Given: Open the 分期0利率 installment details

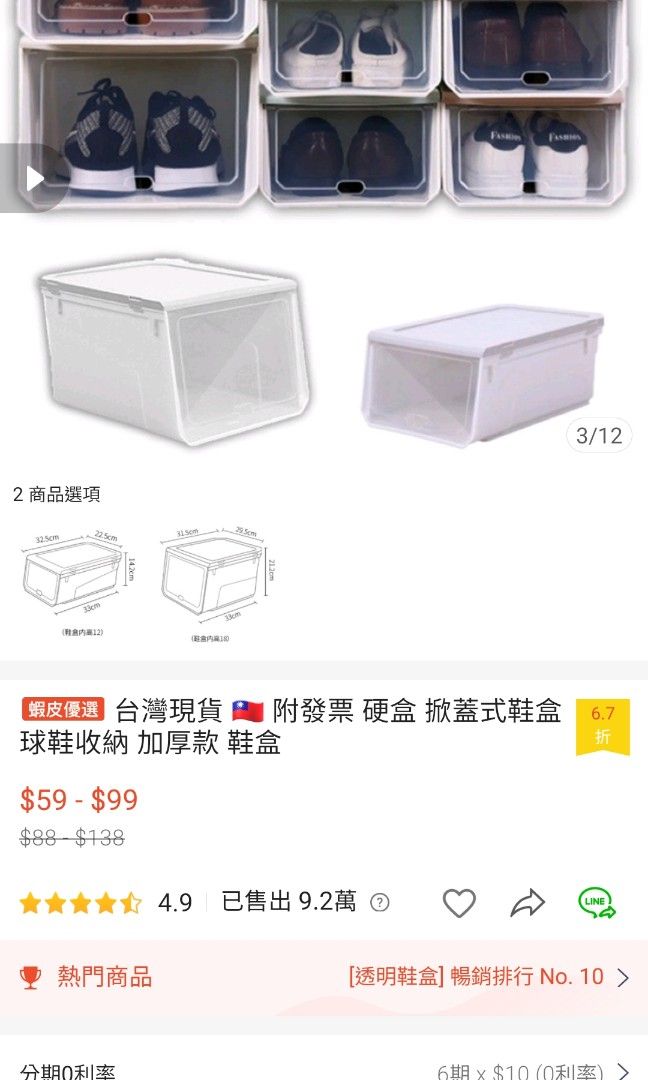Looking at the screenshot, I should click(x=324, y=1070).
